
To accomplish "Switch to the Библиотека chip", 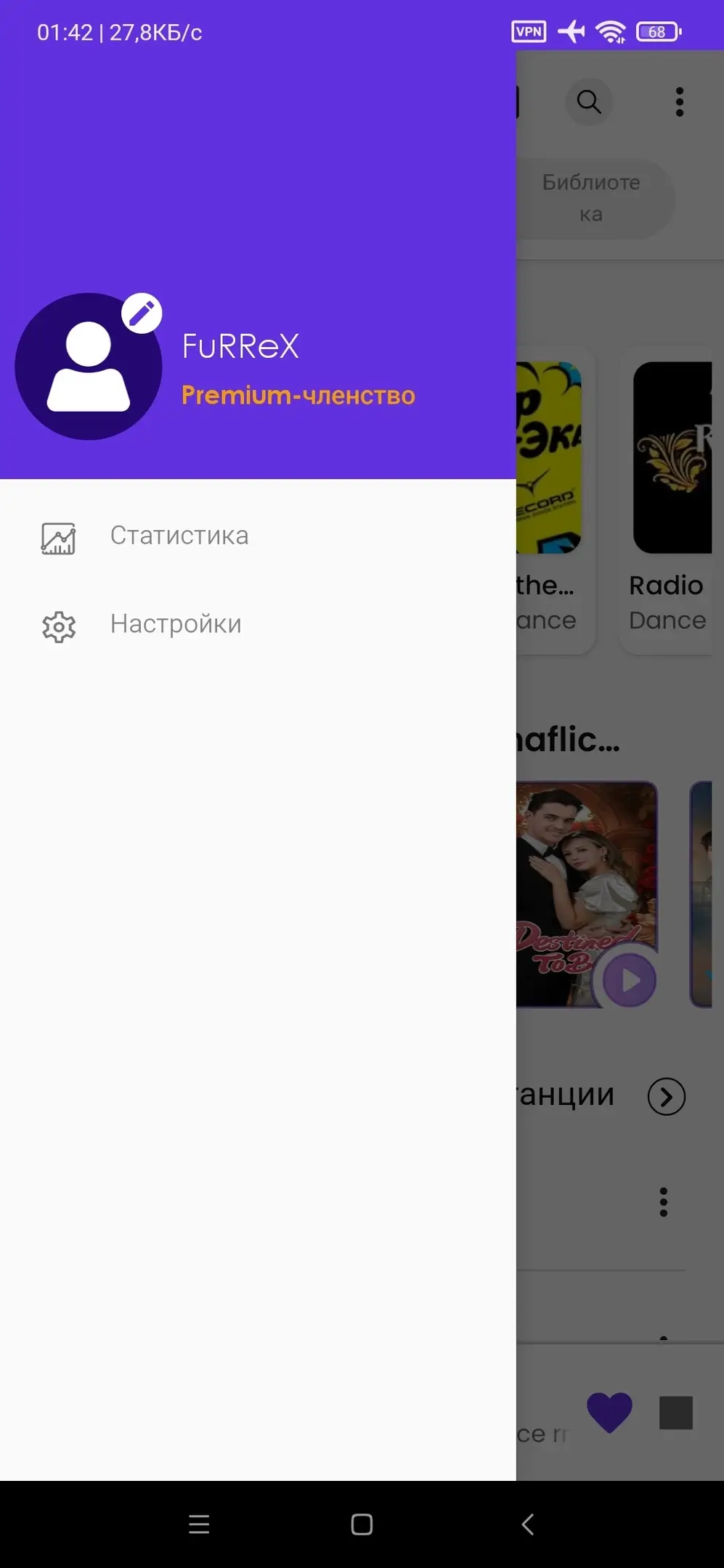I will click(x=592, y=197).
